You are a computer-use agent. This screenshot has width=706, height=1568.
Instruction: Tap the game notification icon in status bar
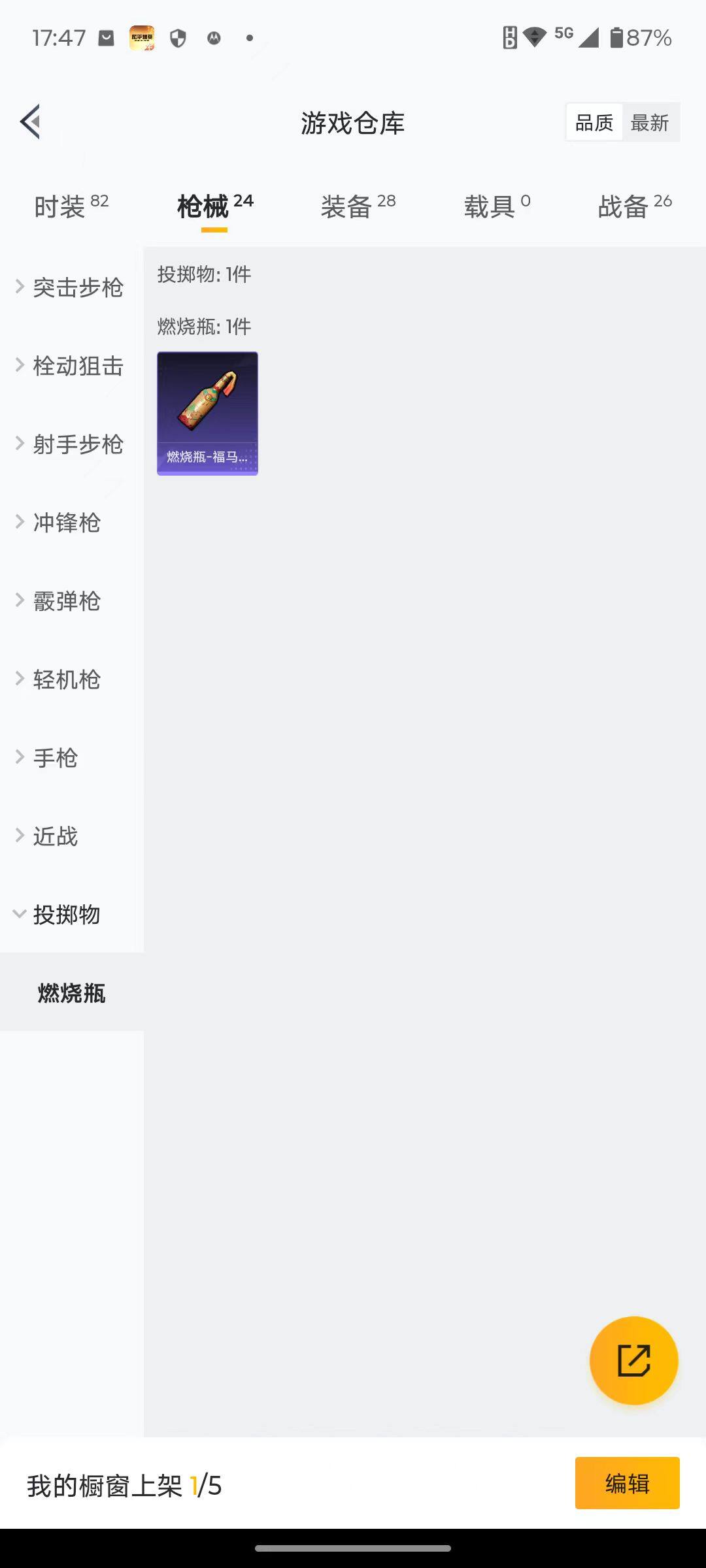[143, 38]
